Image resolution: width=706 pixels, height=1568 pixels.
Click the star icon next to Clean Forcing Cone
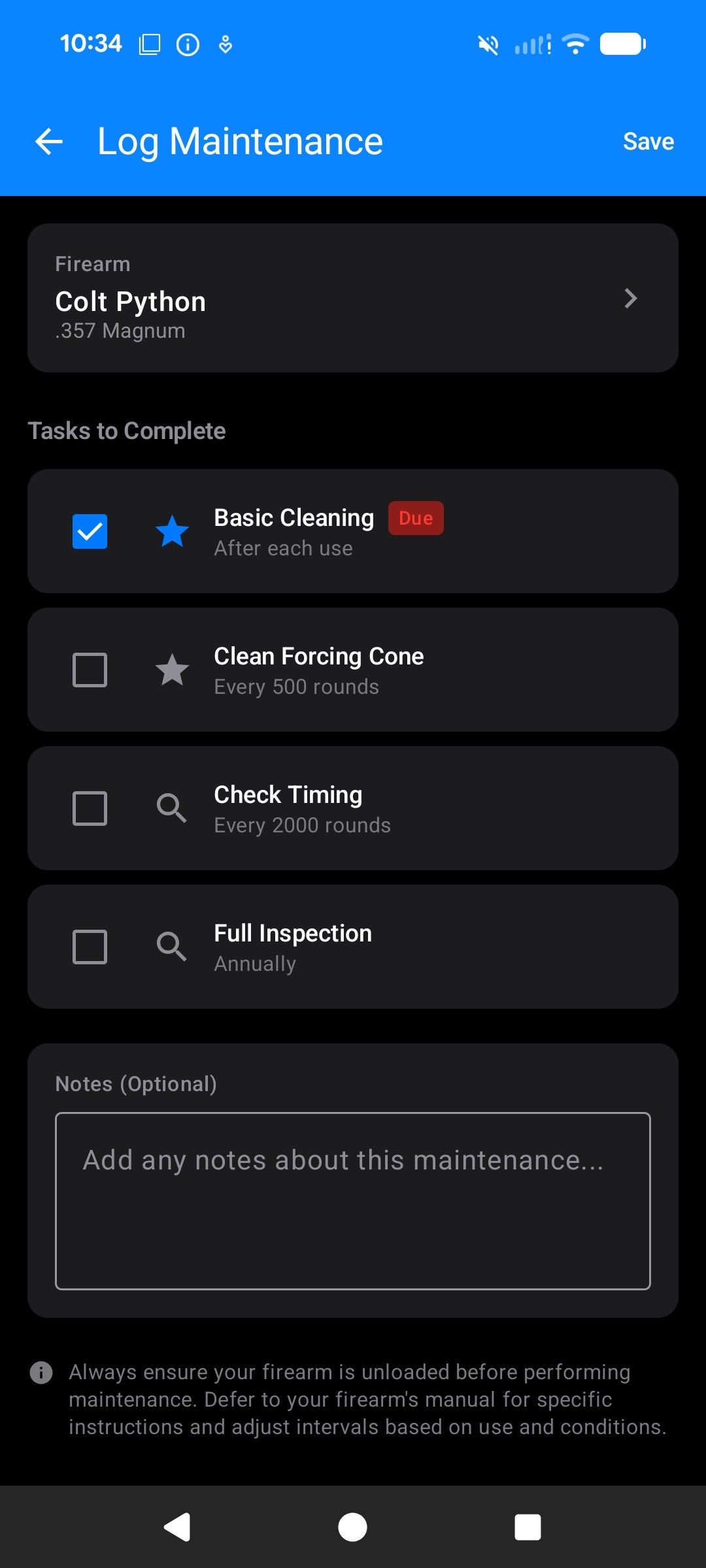[172, 669]
